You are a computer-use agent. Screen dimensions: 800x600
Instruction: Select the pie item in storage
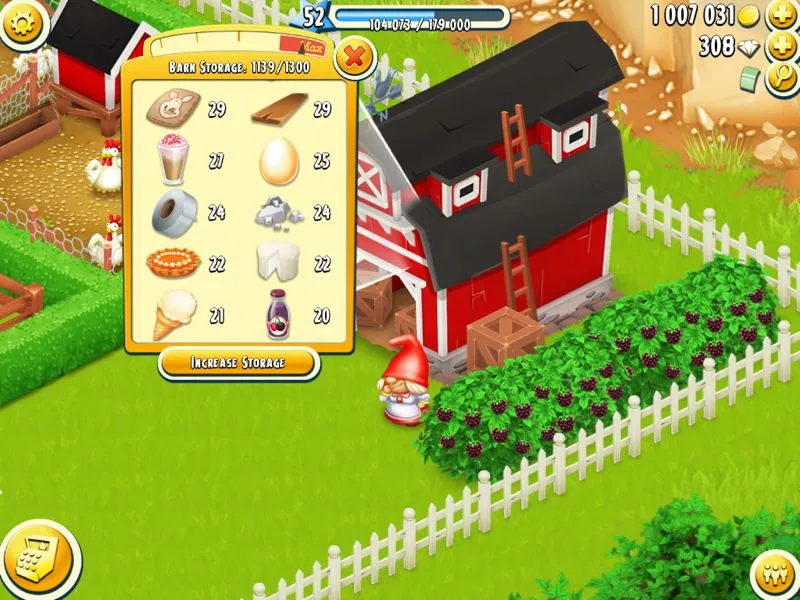pos(173,263)
